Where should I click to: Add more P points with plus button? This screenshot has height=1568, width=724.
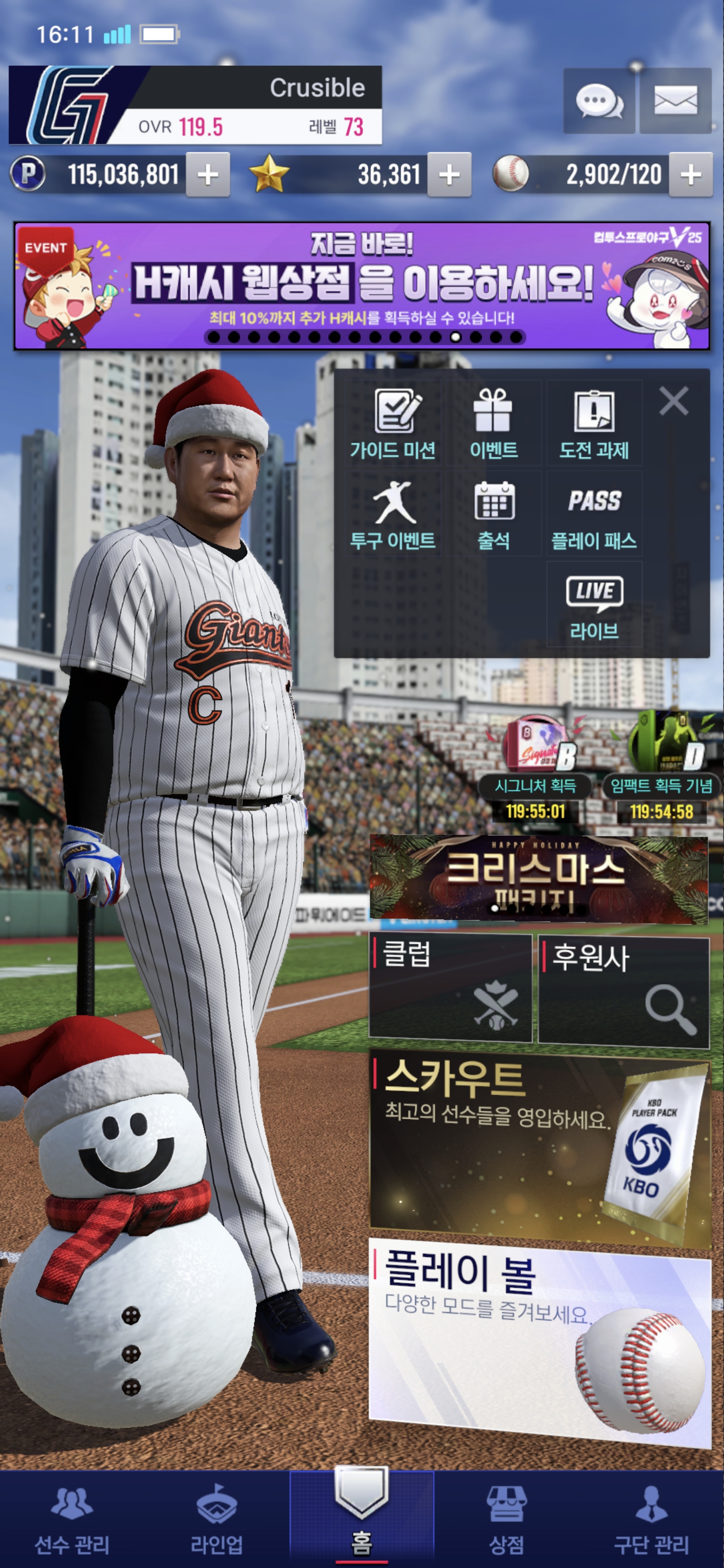point(208,175)
